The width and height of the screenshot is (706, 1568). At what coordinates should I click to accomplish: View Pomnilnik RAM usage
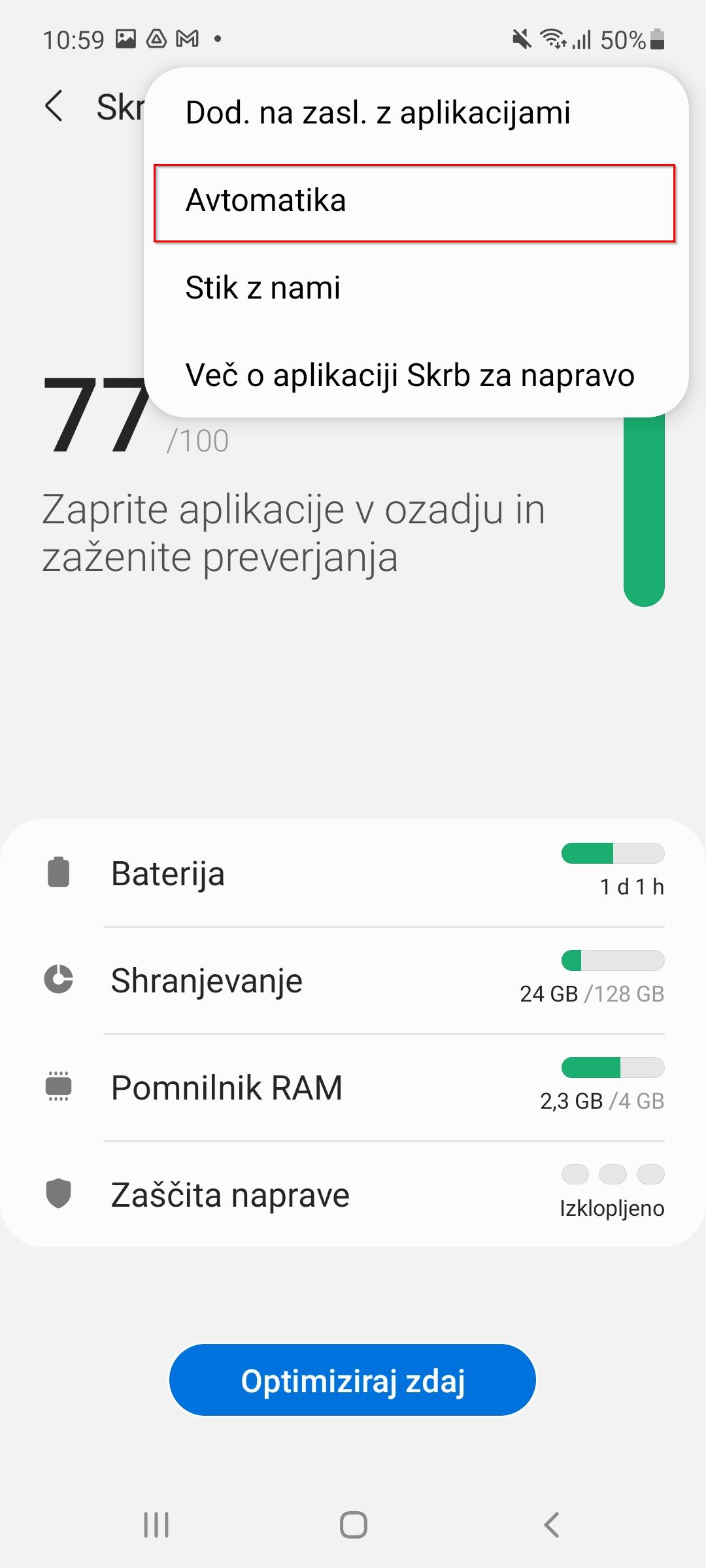click(x=353, y=1088)
